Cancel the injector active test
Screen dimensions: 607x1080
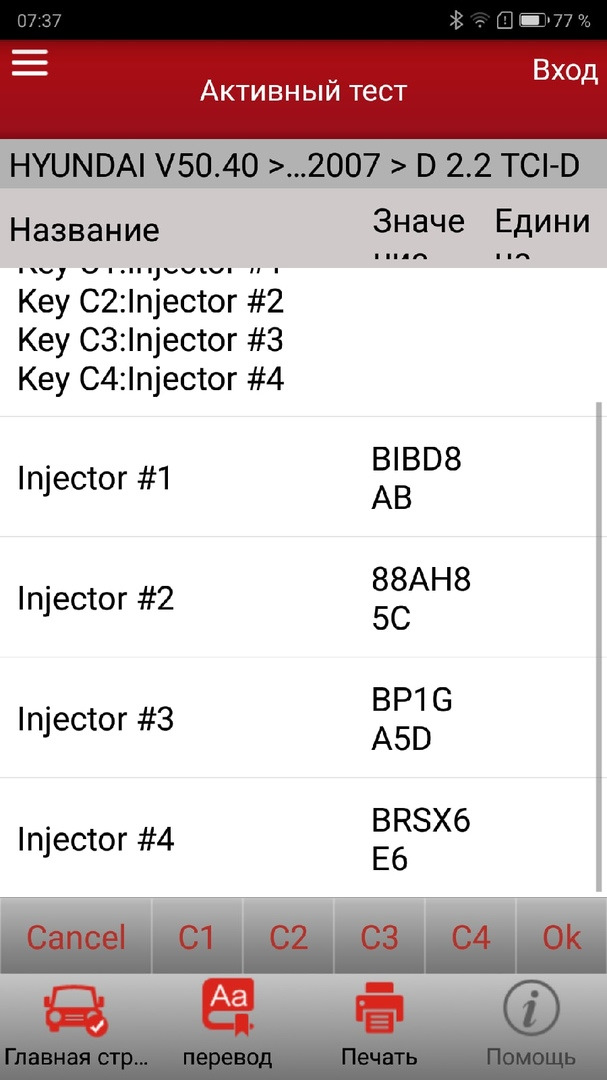pos(76,937)
